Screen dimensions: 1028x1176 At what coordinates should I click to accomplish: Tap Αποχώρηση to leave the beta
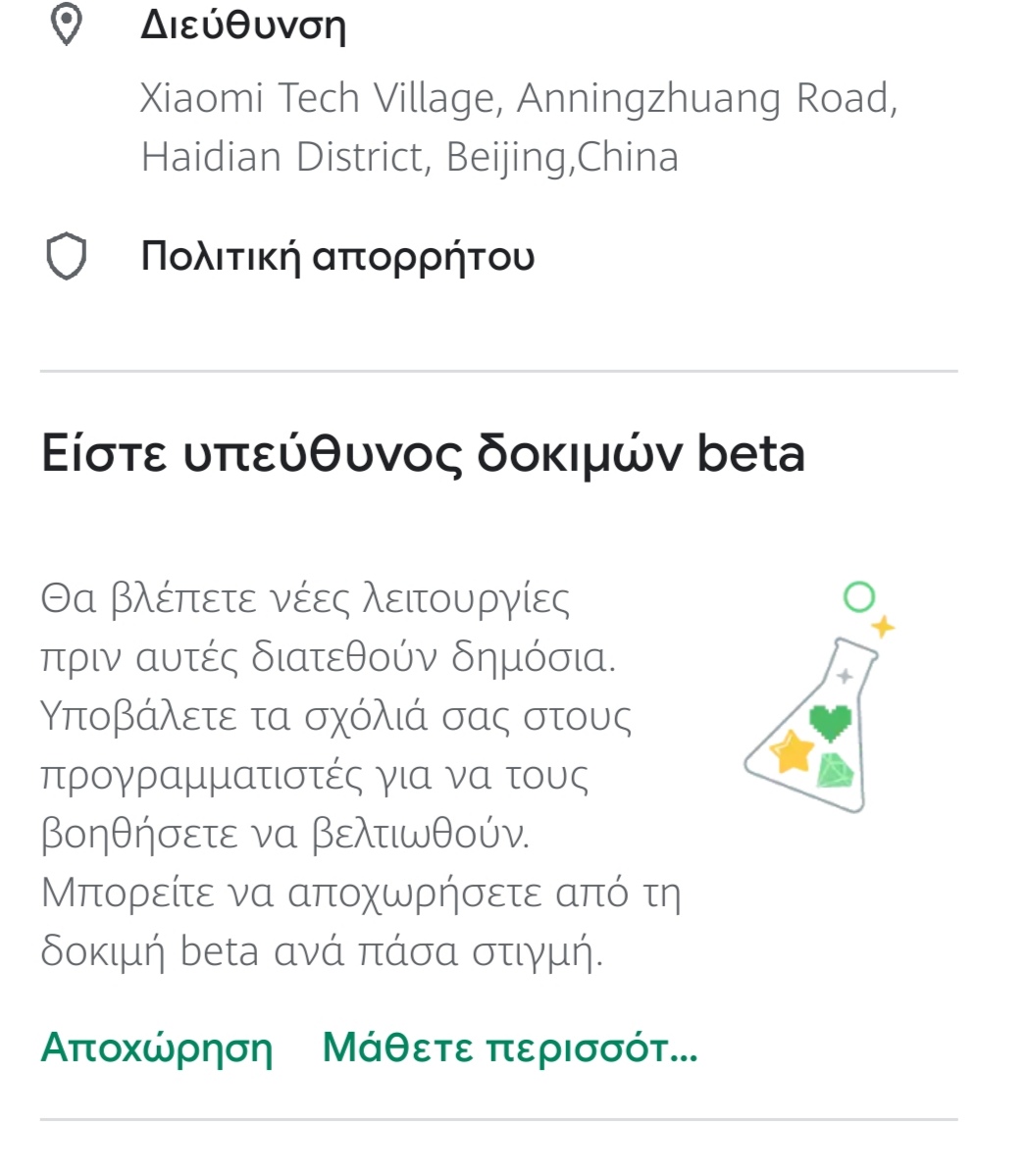coord(157,1048)
